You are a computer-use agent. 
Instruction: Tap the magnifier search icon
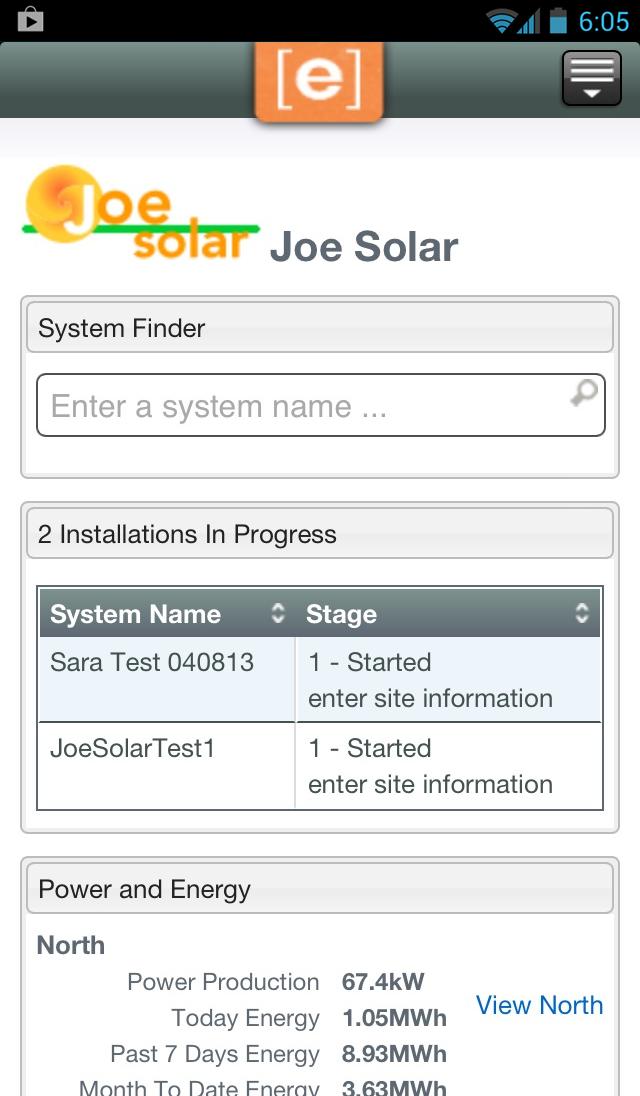(584, 393)
